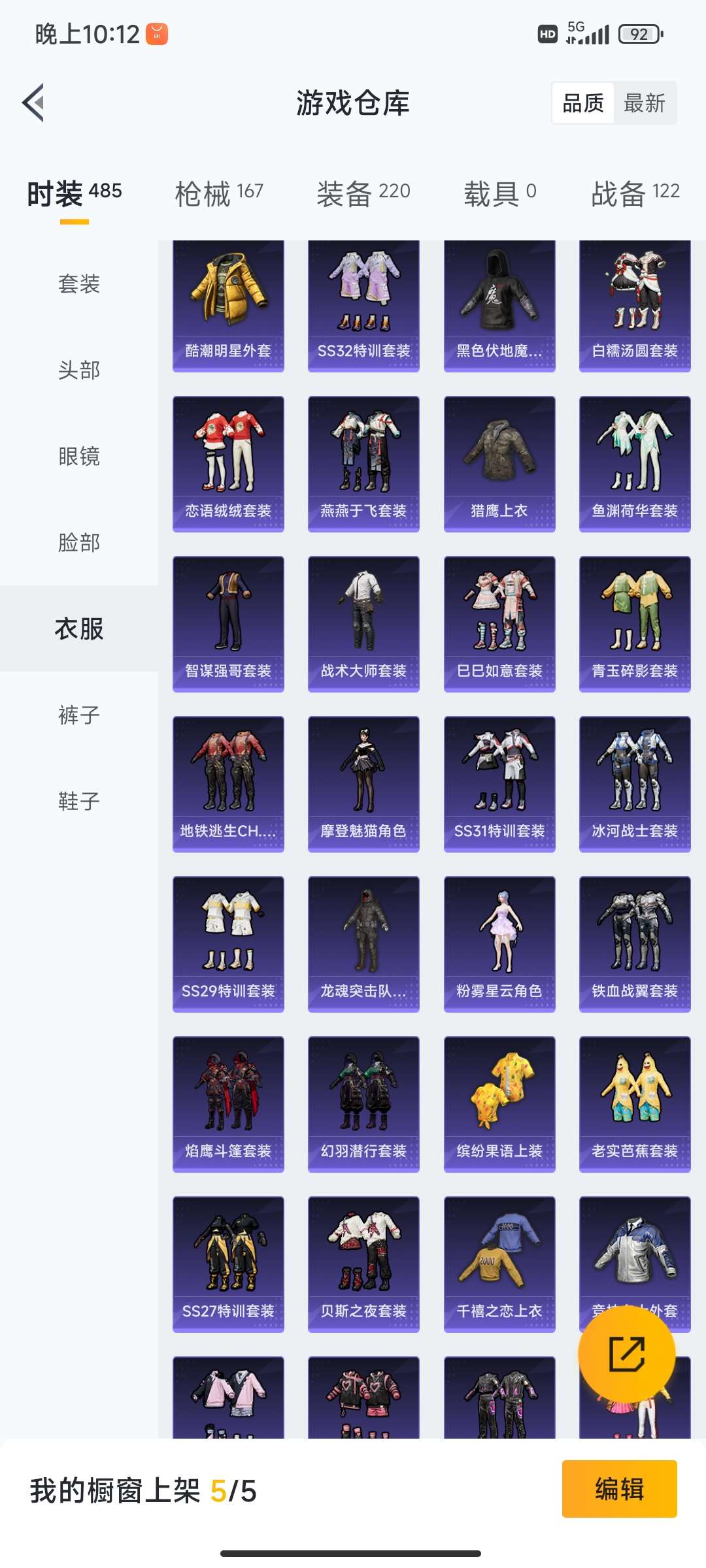Sort by 最新

[645, 103]
